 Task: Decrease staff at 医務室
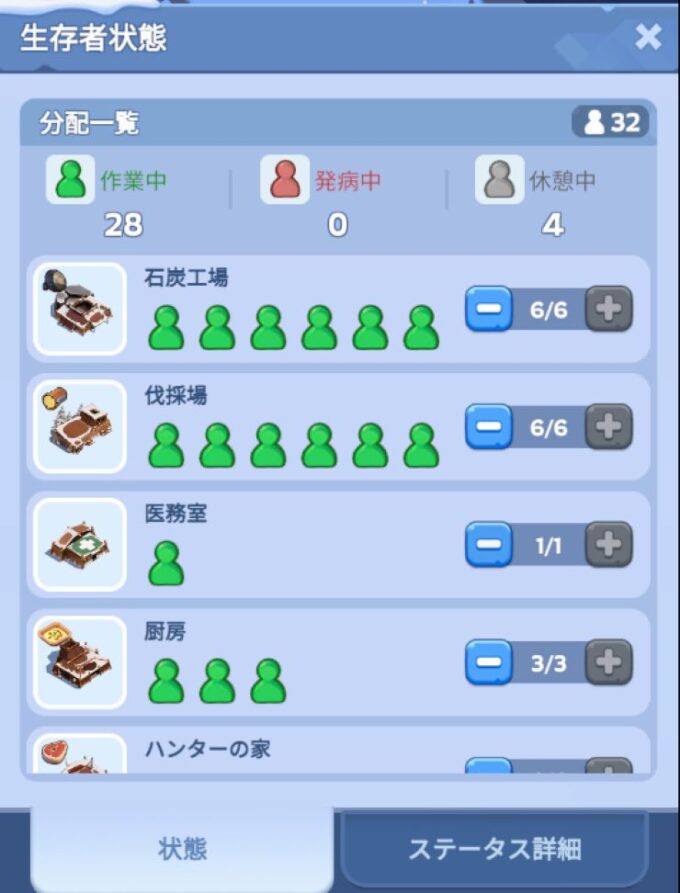pyautogui.click(x=488, y=545)
